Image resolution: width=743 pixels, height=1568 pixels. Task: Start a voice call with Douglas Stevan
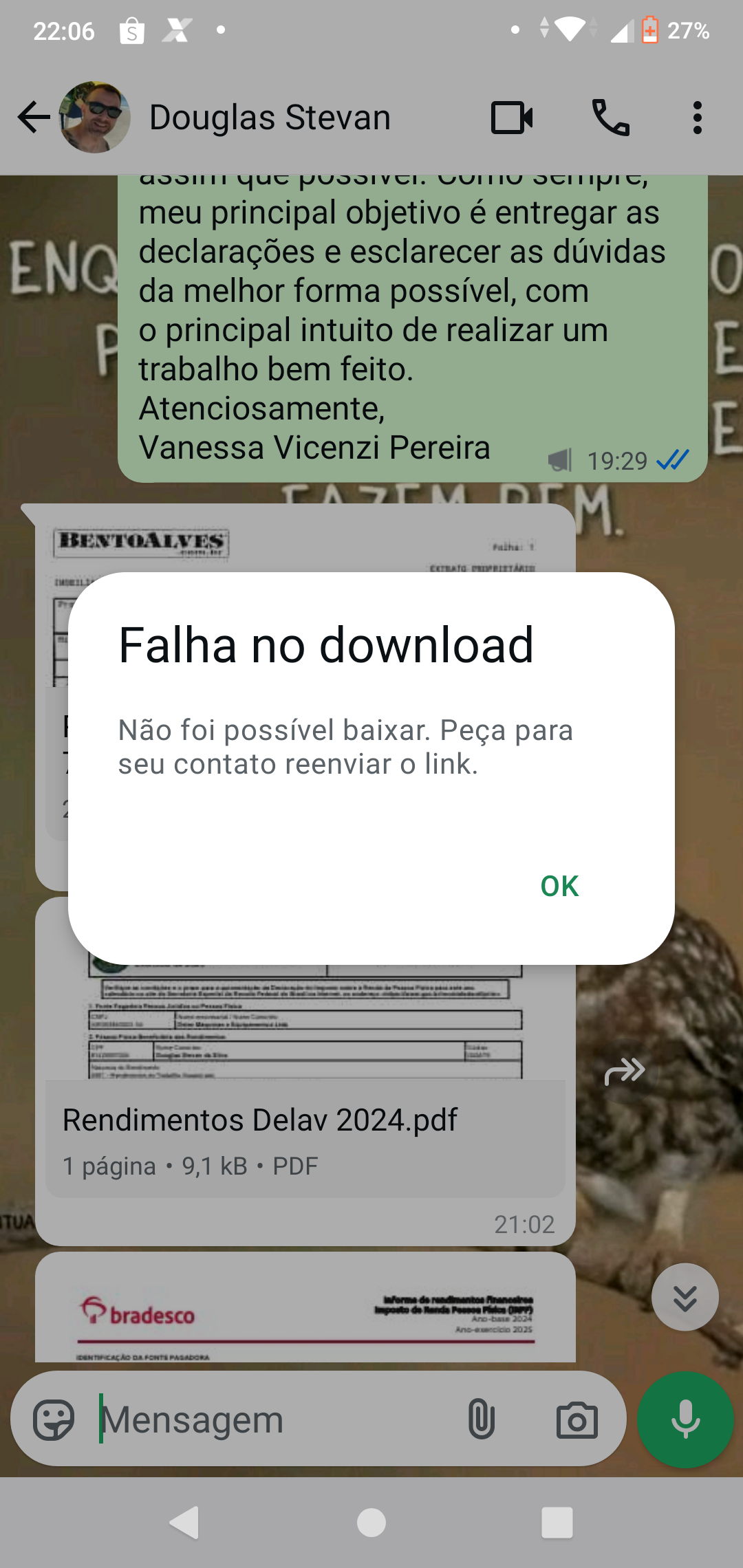click(x=611, y=118)
